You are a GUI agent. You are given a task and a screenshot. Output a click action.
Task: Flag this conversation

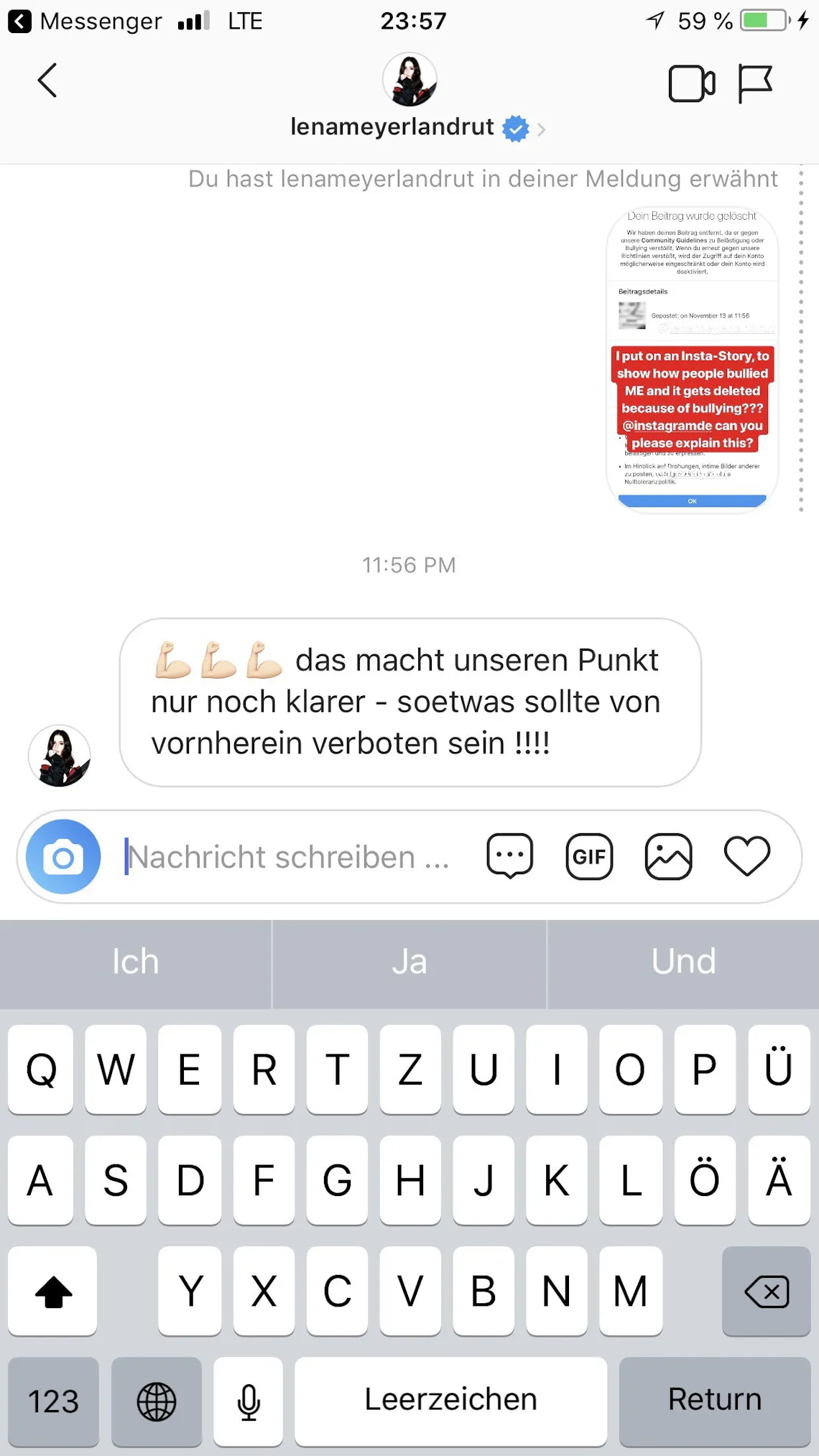[755, 84]
